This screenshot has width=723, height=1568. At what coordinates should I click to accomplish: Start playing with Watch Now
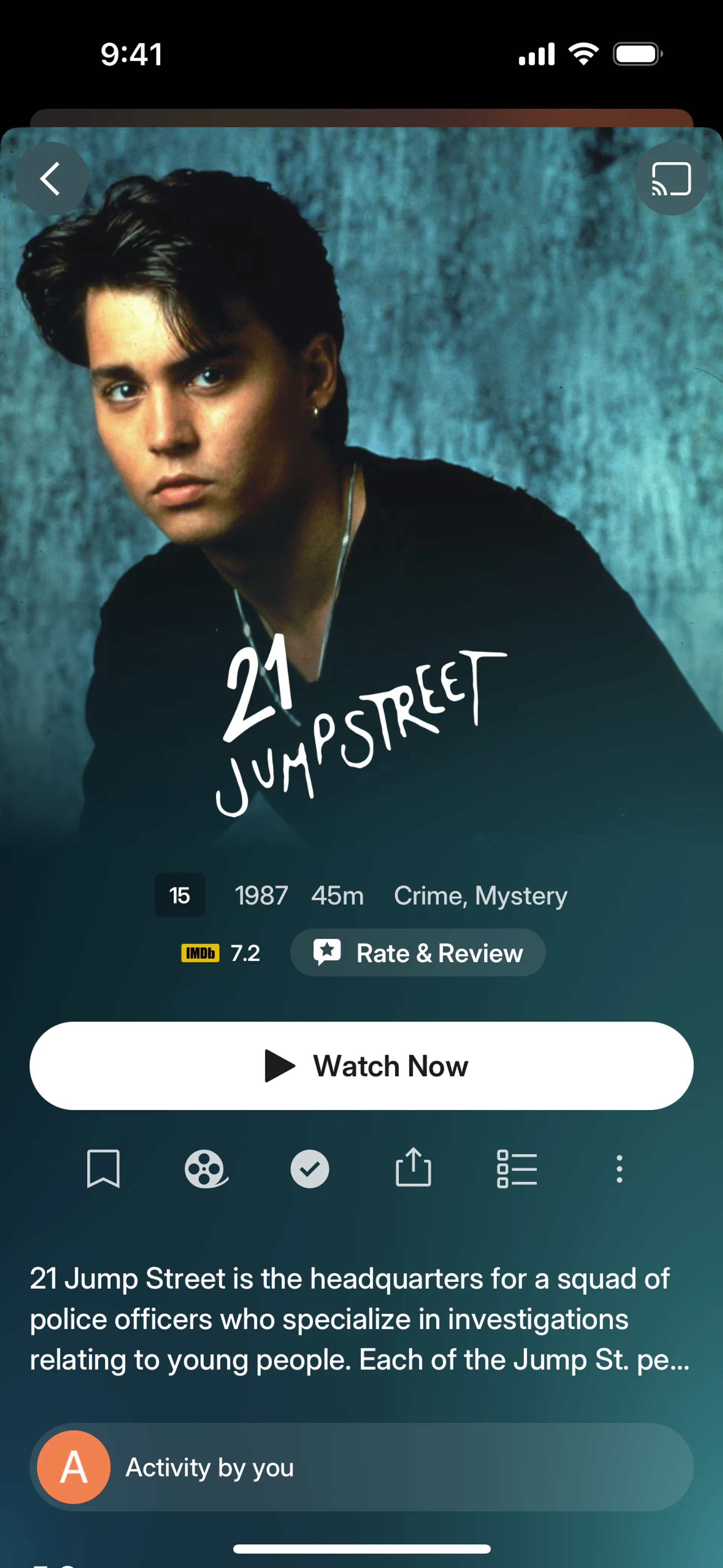click(x=361, y=1065)
